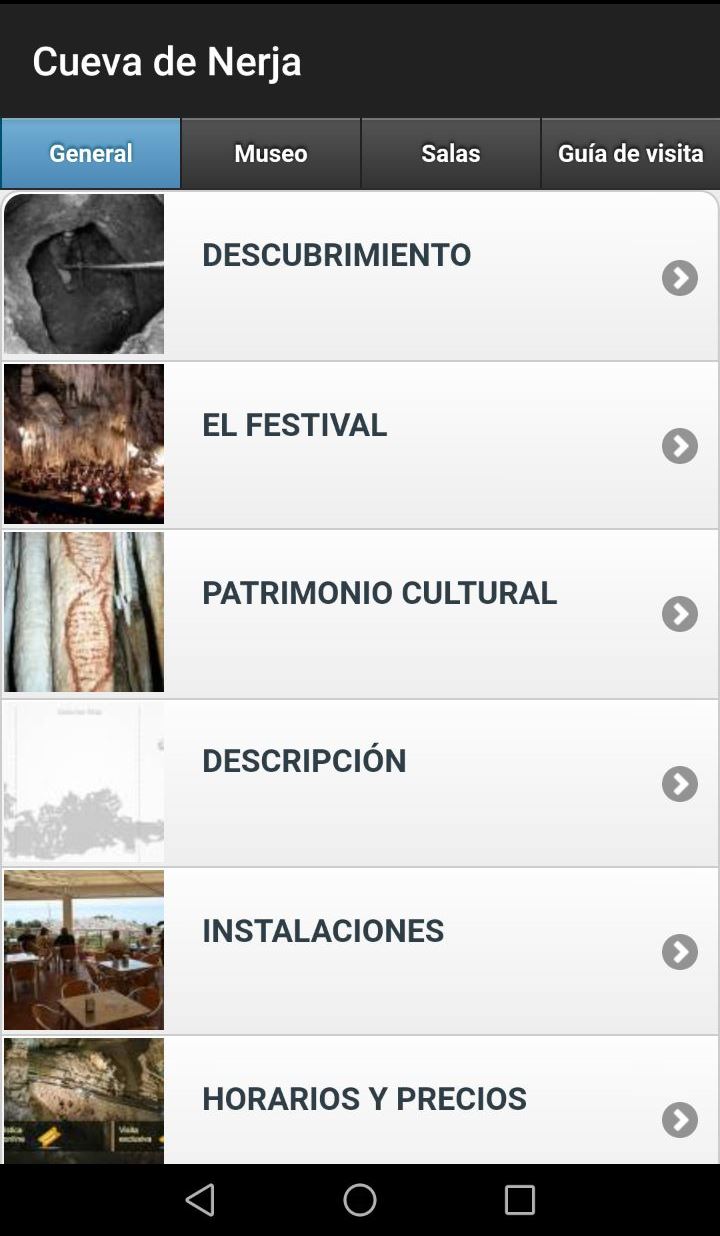
Task: Tap the system back button
Action: click(200, 1199)
